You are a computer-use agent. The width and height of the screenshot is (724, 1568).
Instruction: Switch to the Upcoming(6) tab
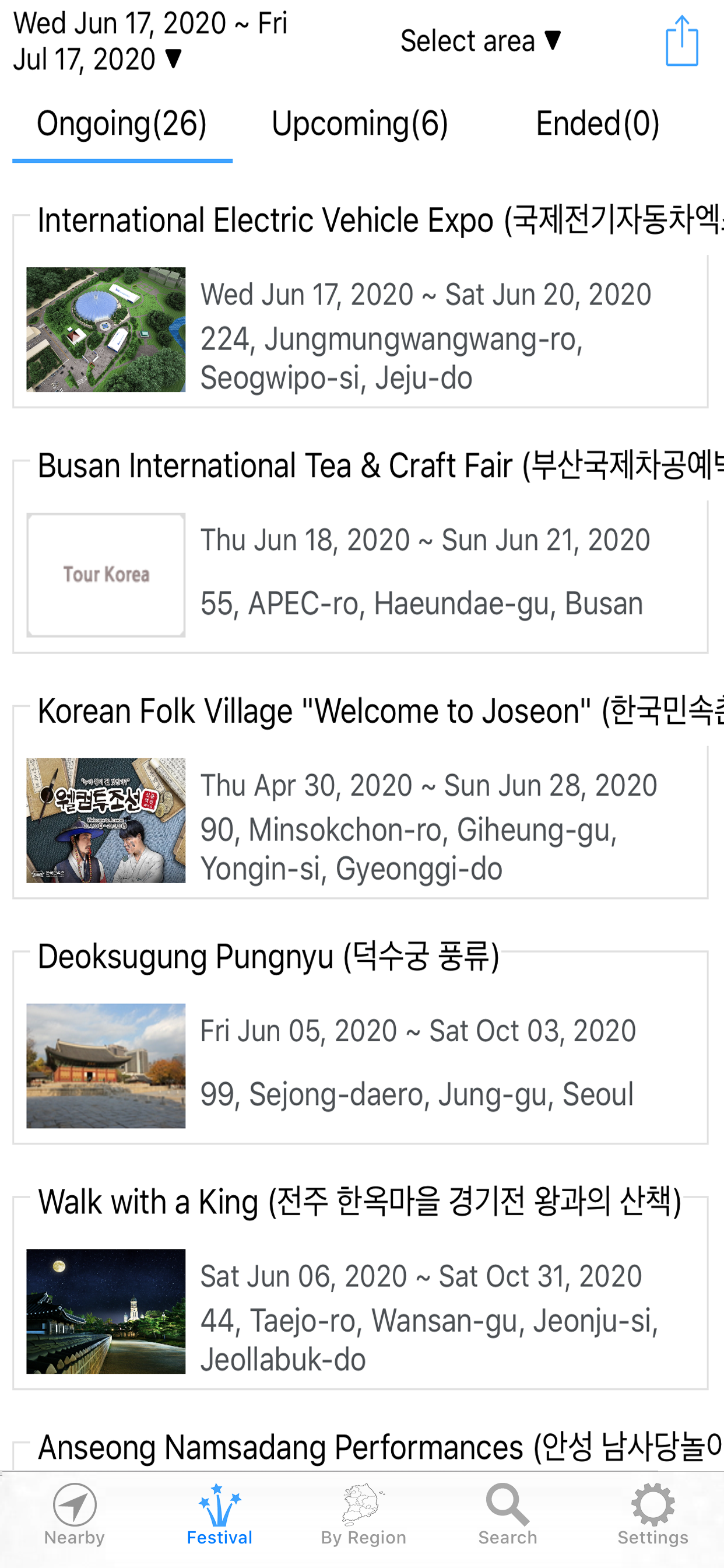click(360, 124)
